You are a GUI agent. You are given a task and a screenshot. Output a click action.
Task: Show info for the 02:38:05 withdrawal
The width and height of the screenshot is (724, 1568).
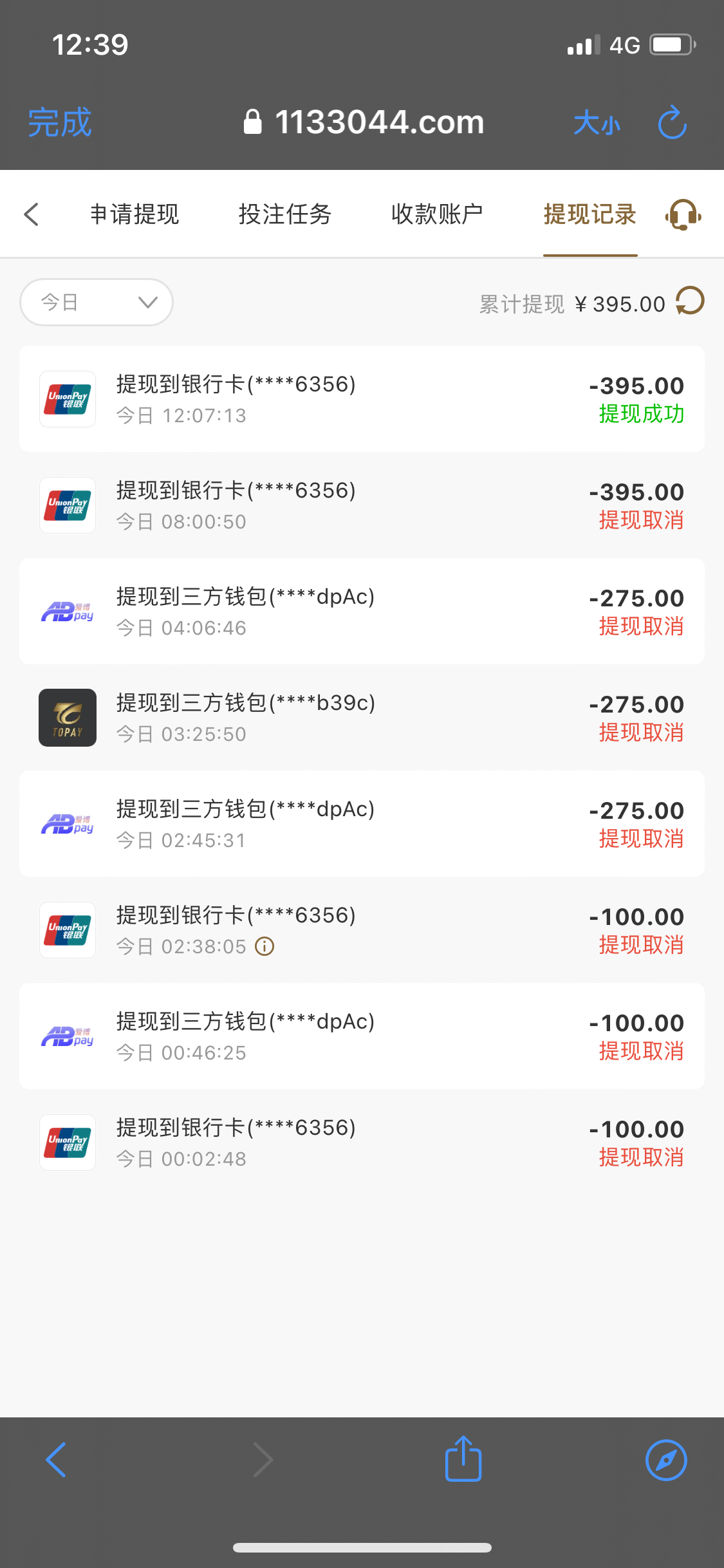tap(265, 946)
